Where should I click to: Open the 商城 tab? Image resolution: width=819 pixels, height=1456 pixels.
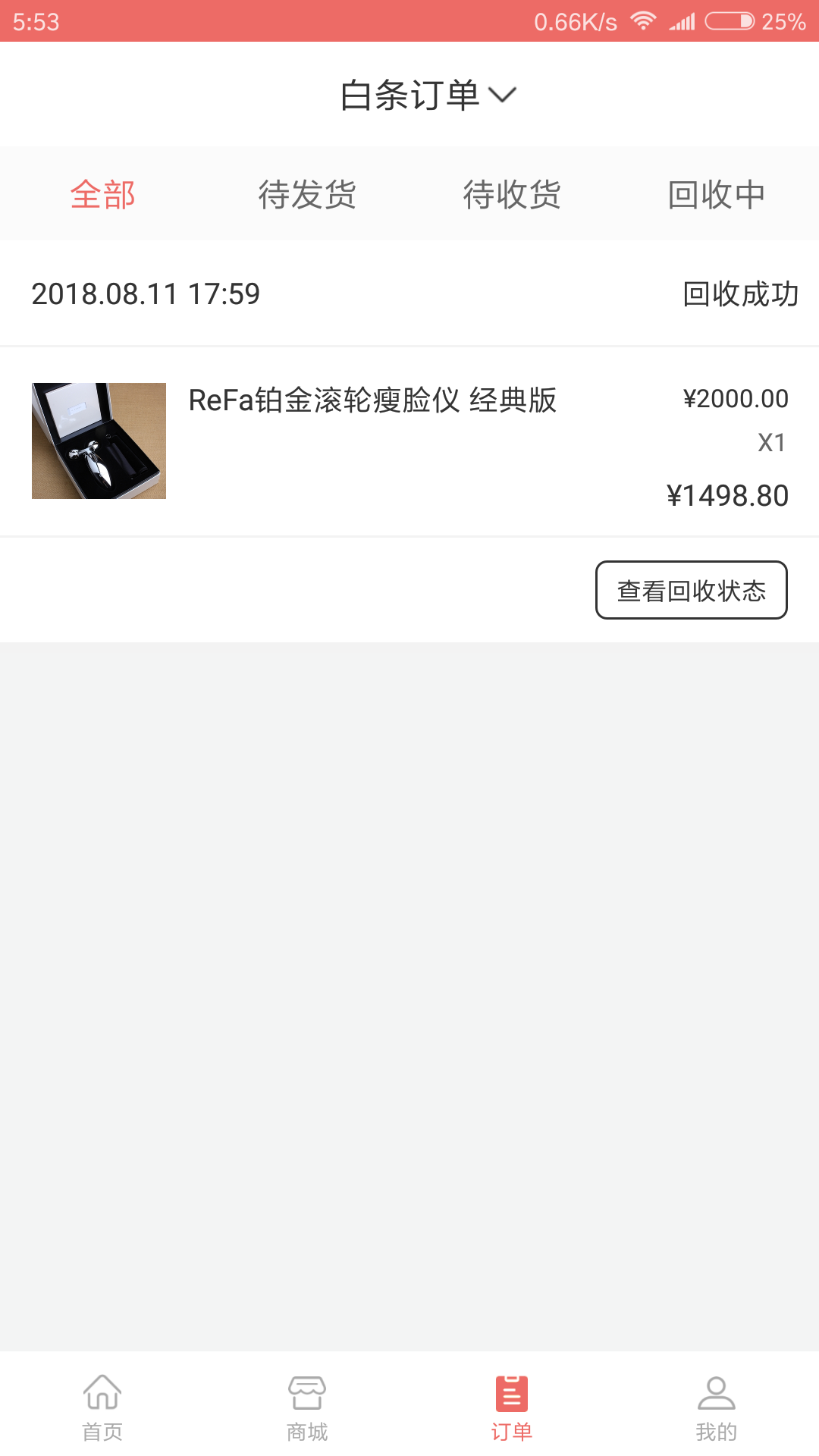307,1407
